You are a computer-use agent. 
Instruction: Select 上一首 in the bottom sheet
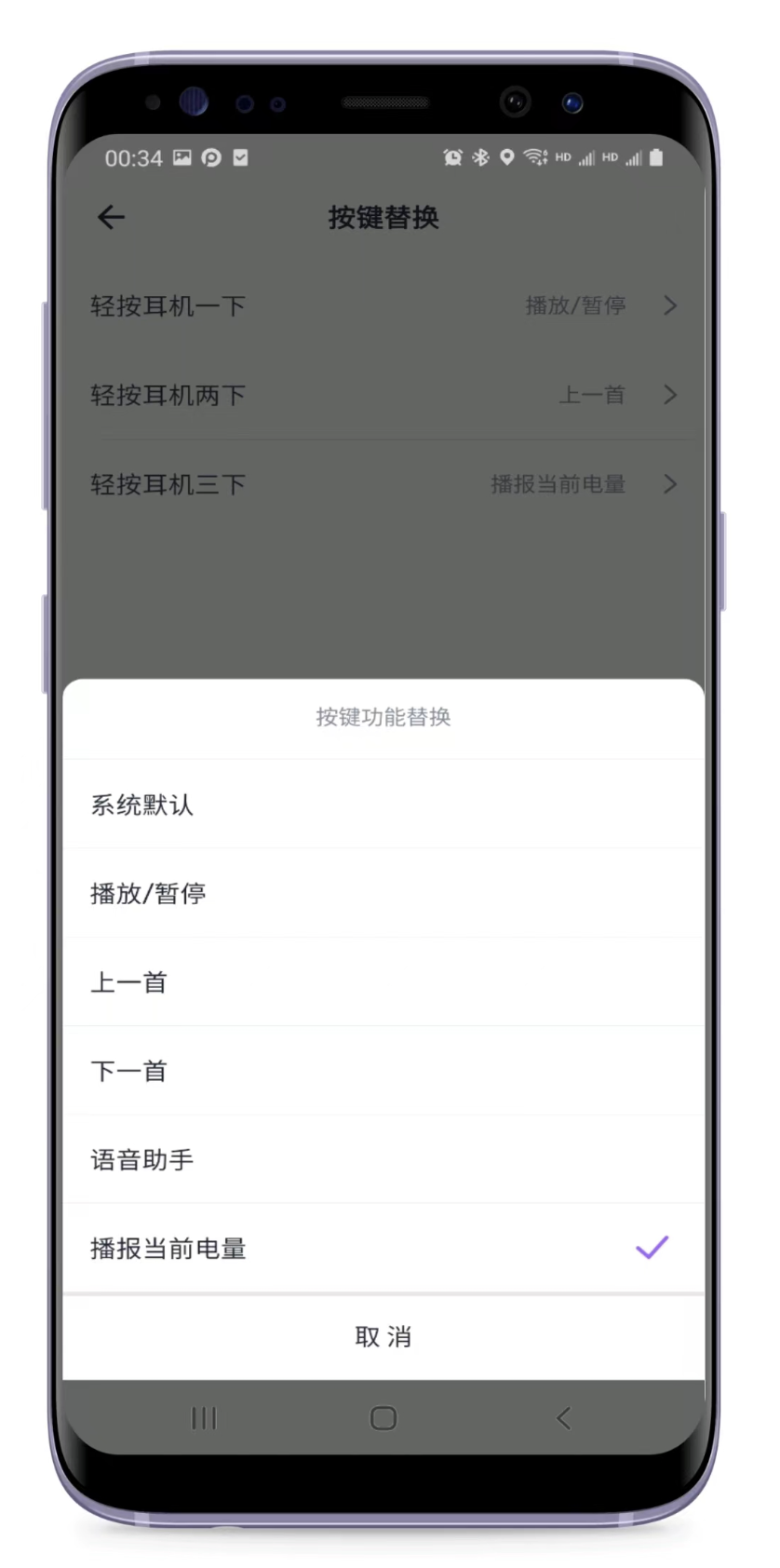[383, 982]
